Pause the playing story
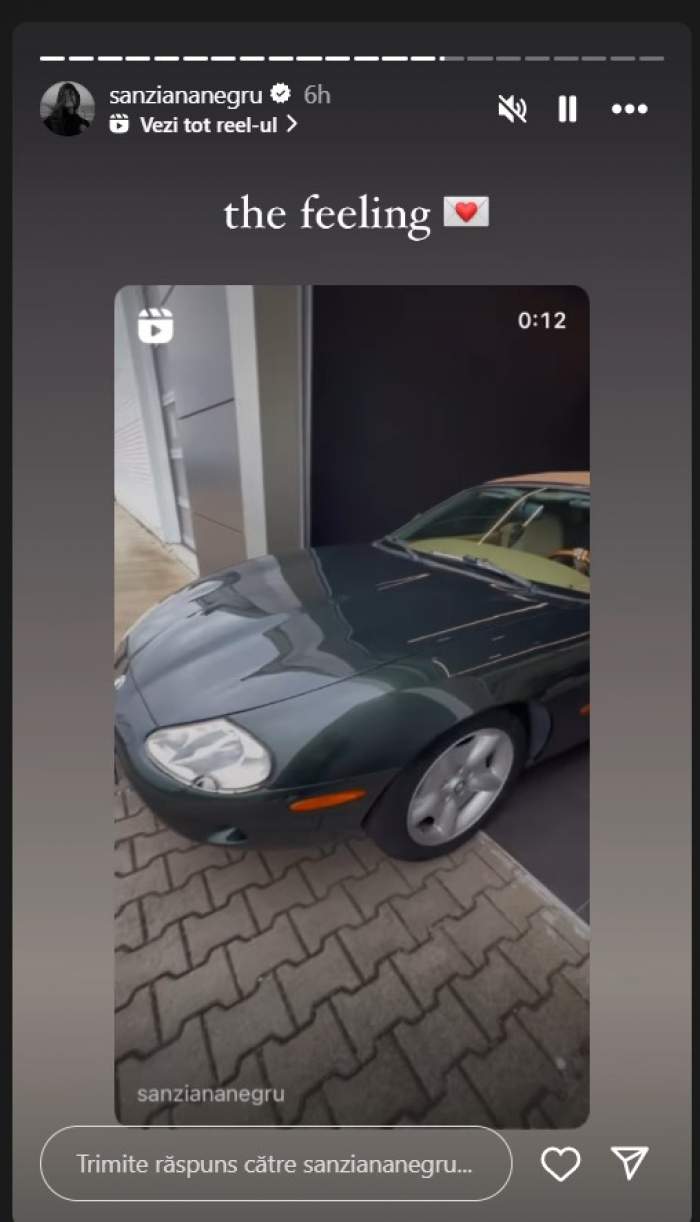The height and width of the screenshot is (1222, 700). point(567,109)
